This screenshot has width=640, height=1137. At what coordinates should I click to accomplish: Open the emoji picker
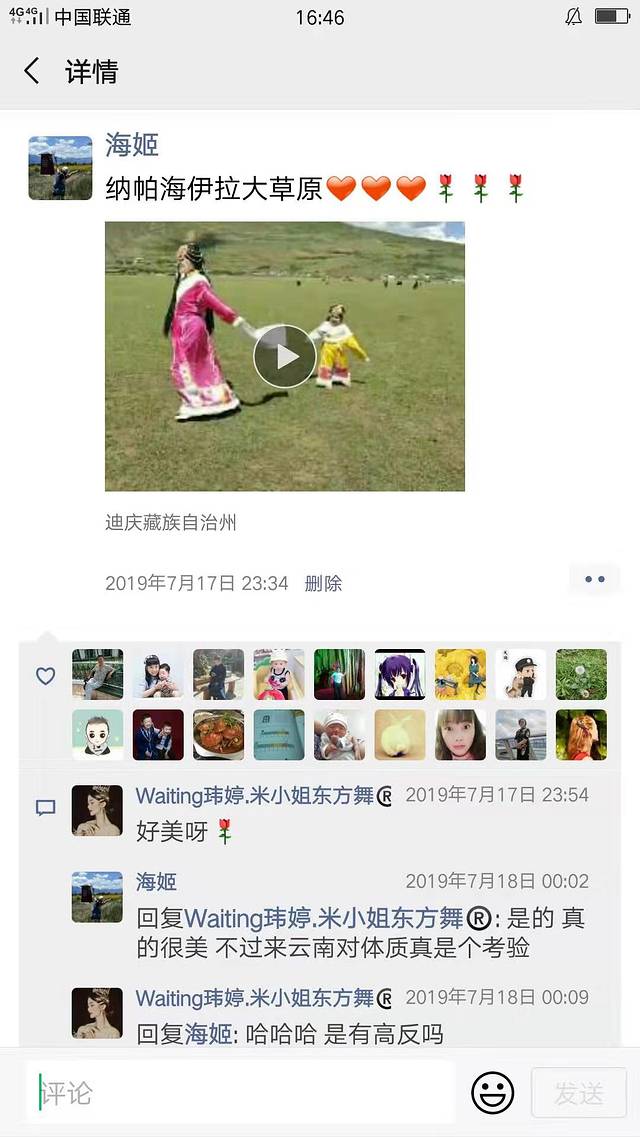tap(492, 1092)
